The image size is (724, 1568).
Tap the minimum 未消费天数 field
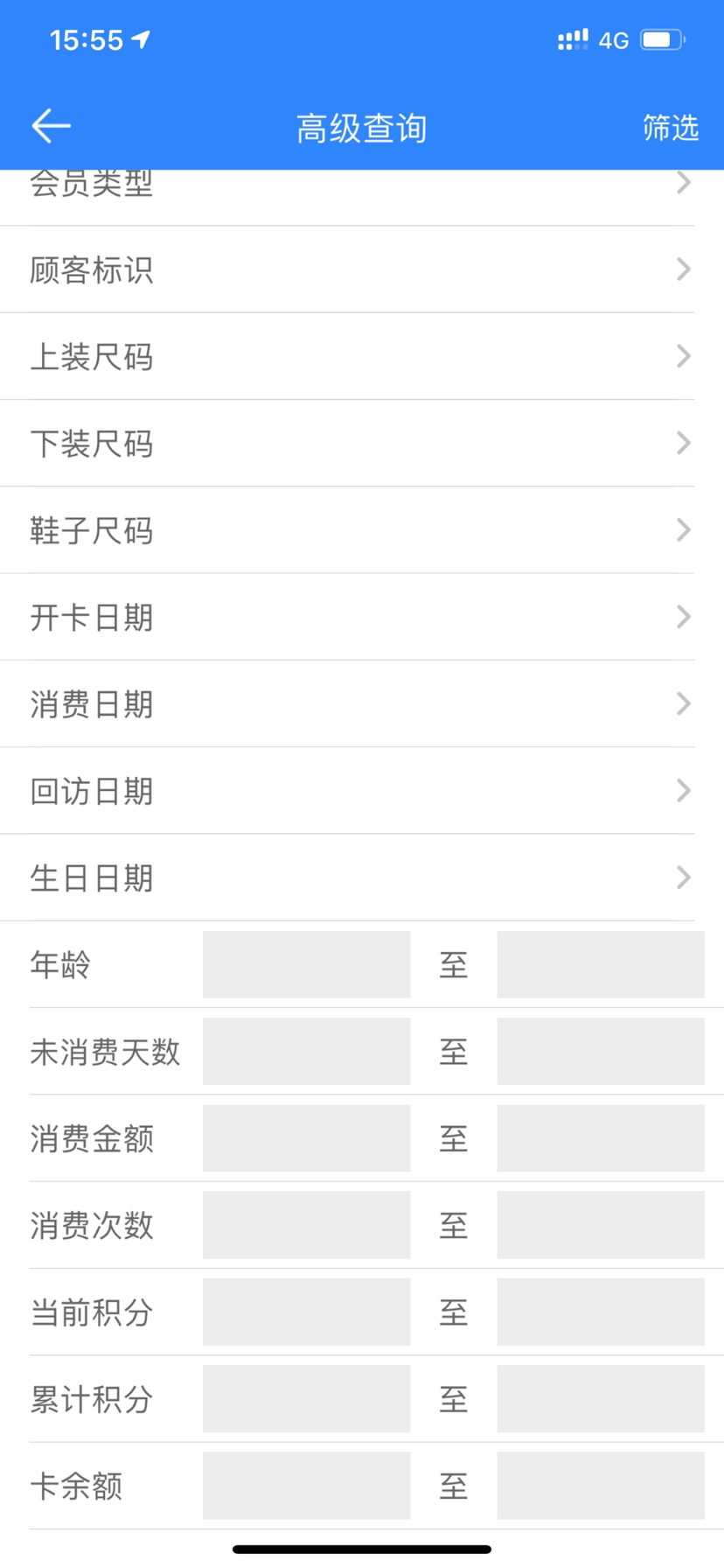tap(306, 1051)
